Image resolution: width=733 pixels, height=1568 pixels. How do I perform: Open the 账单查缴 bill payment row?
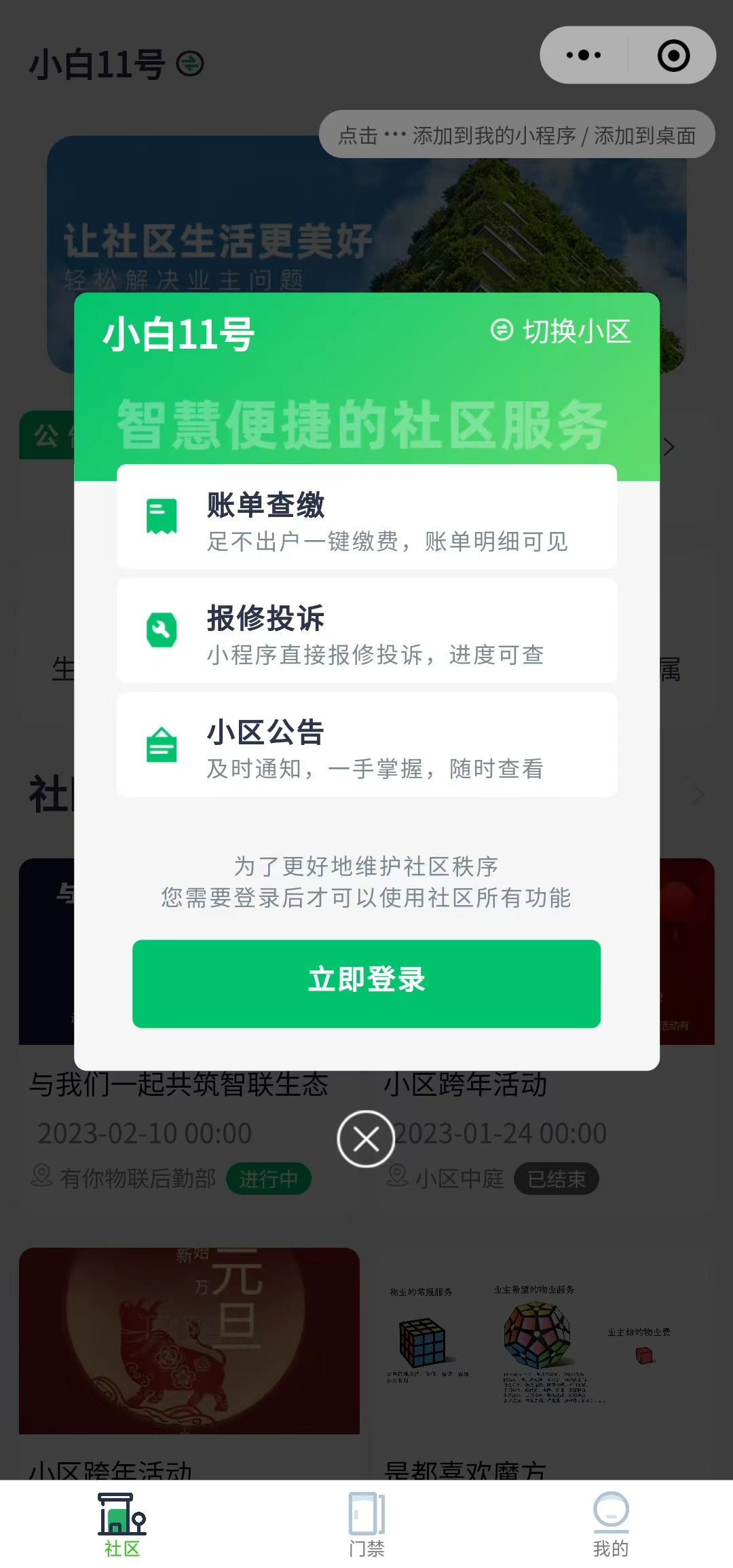coord(366,517)
